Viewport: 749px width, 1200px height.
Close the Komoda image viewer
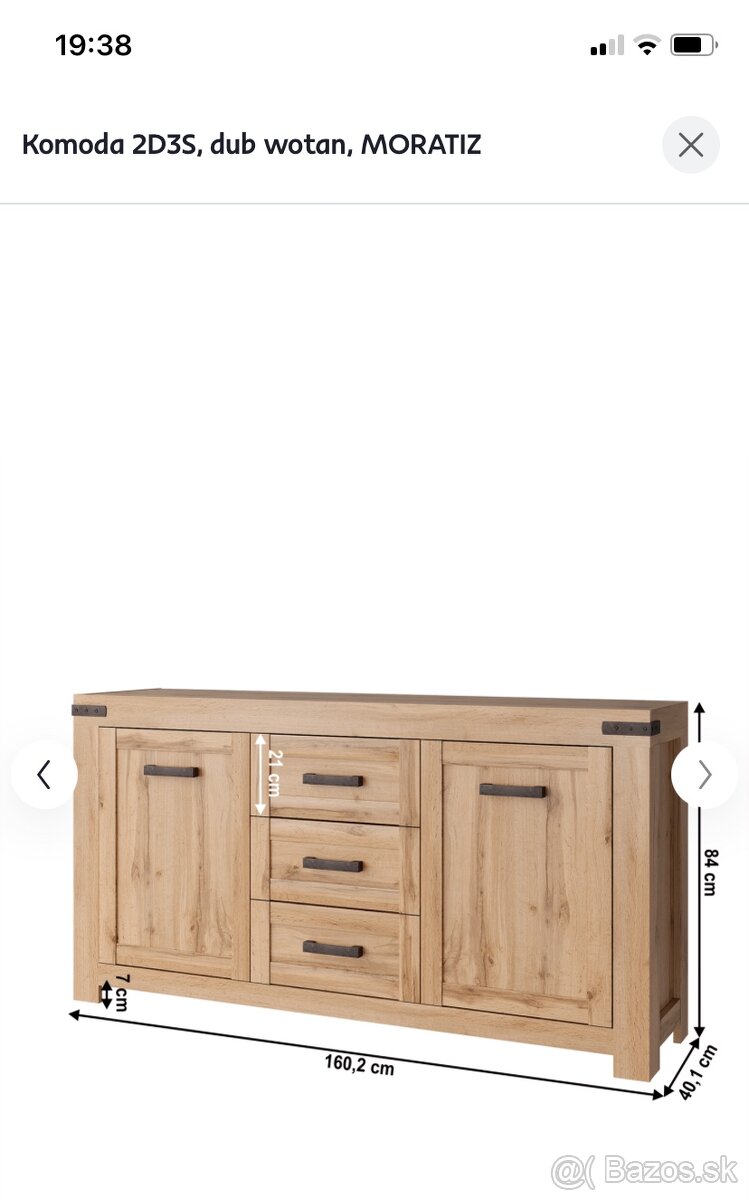(x=690, y=145)
